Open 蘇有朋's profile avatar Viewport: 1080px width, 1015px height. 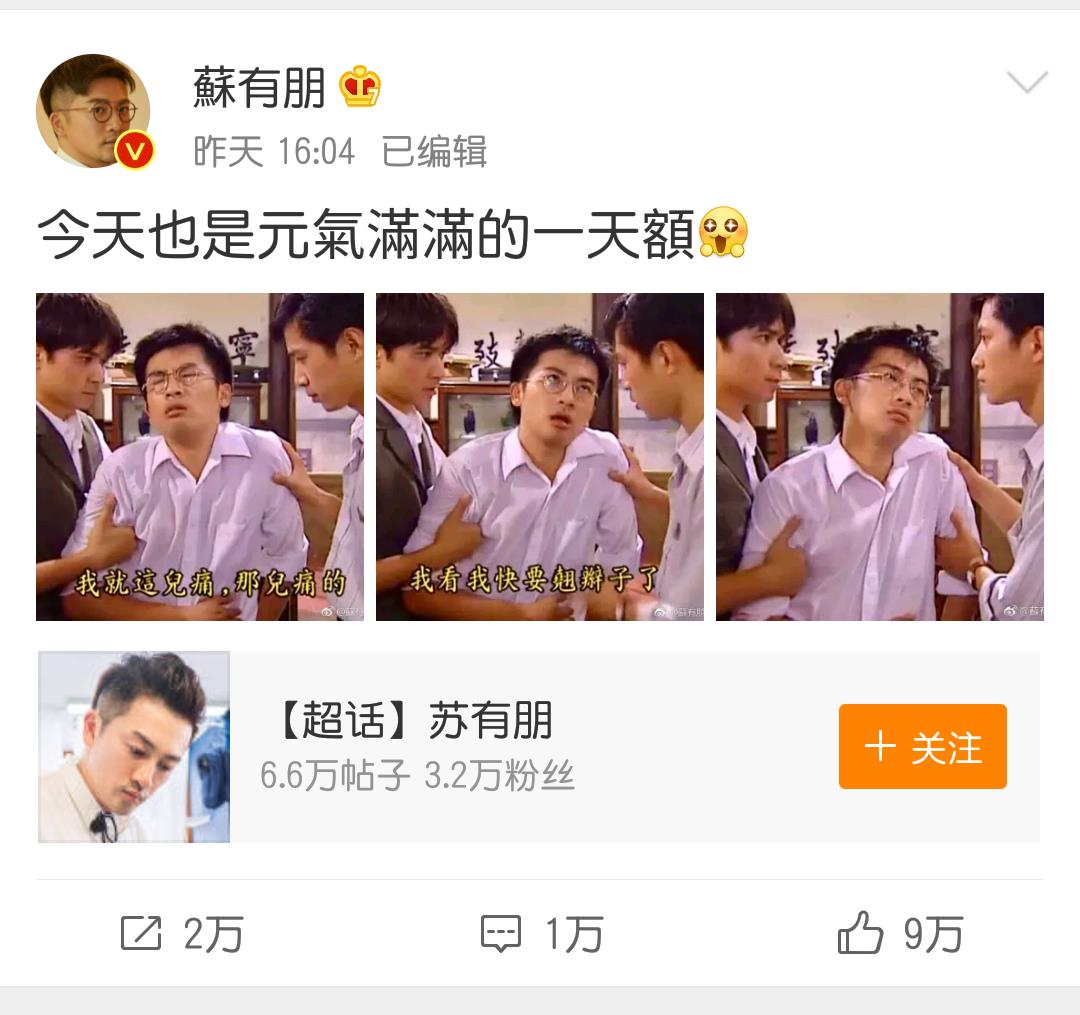point(93,111)
